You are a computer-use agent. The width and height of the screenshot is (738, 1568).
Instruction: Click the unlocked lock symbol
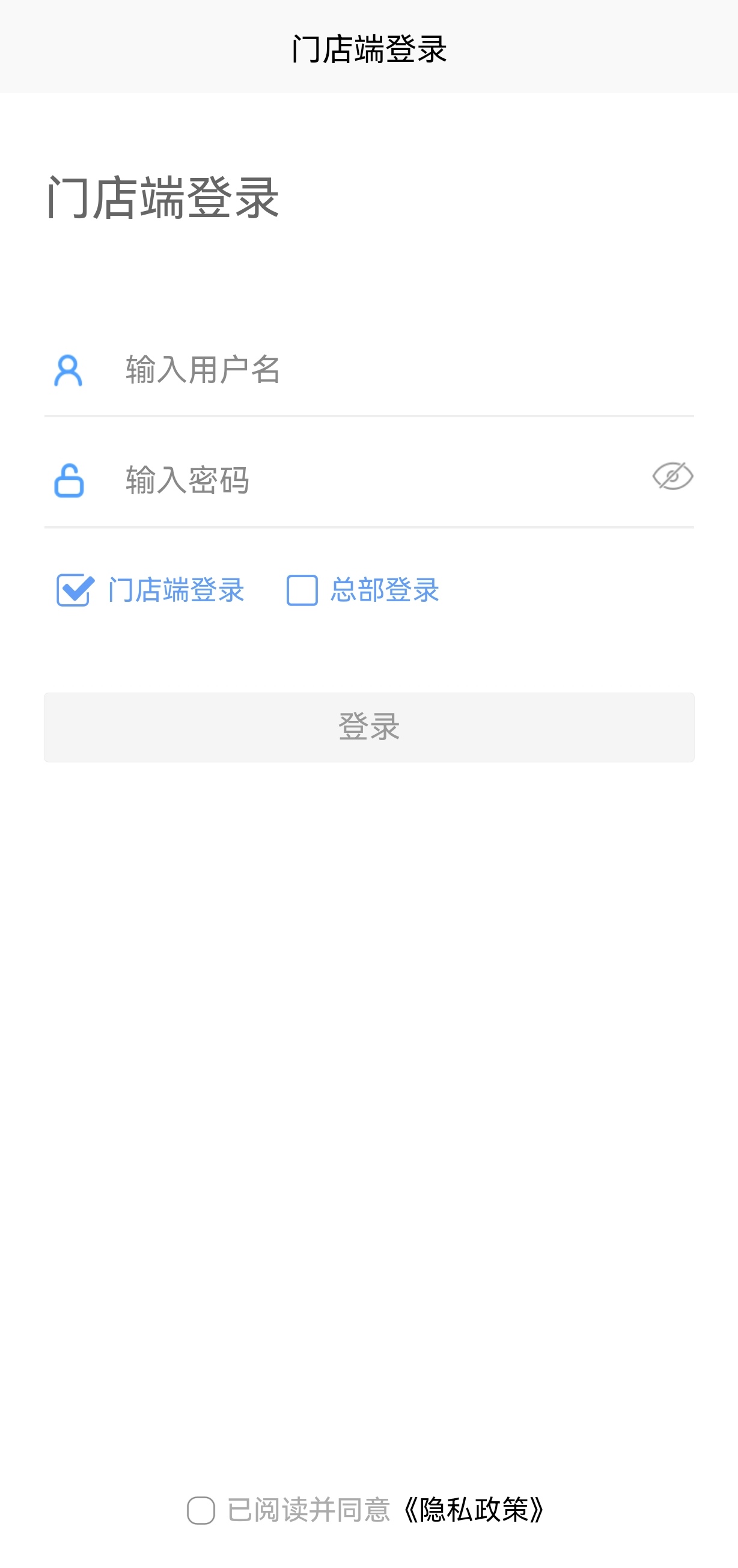[x=69, y=482]
